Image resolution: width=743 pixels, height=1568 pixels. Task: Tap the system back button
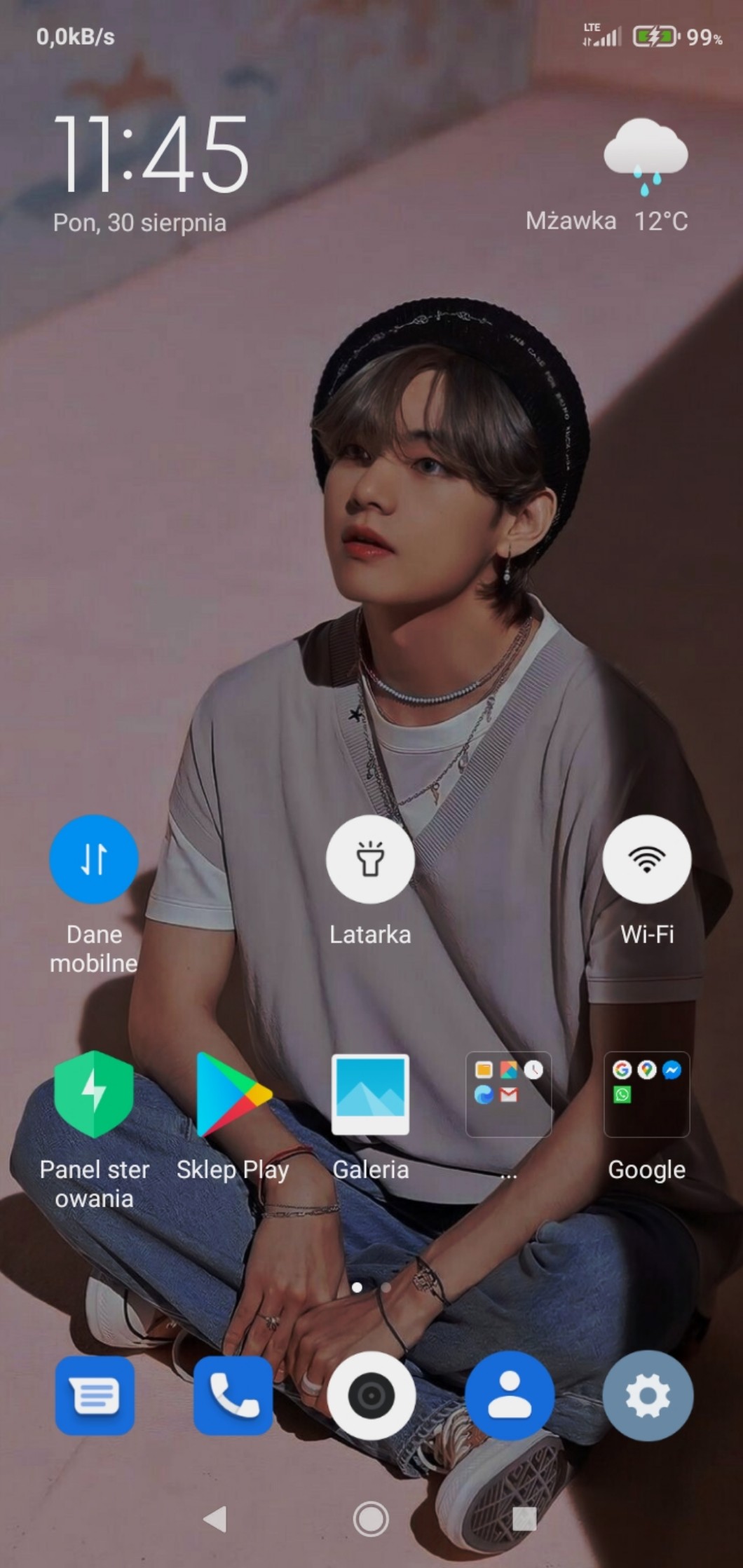coord(215,1519)
